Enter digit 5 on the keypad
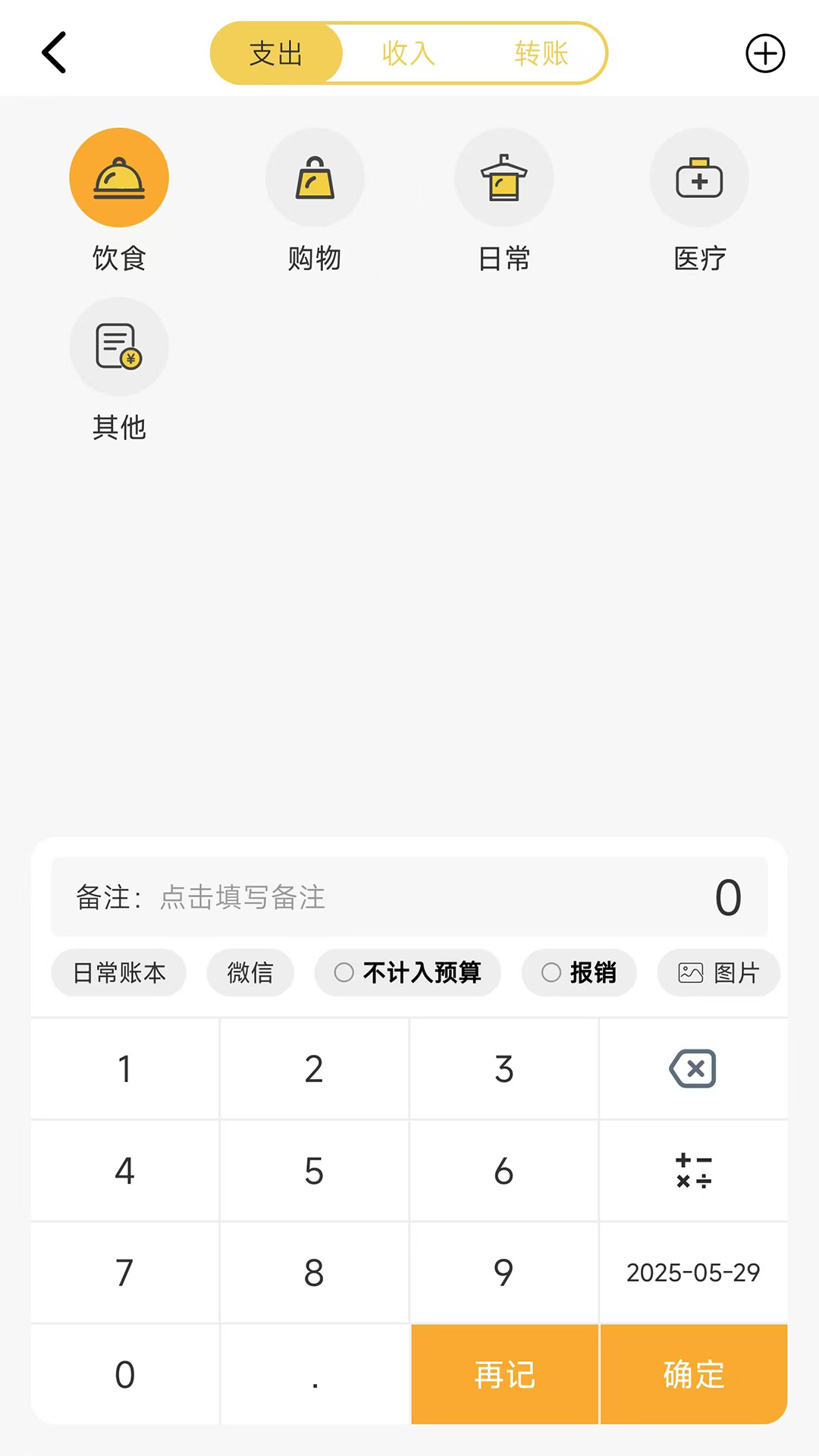 click(x=314, y=1171)
